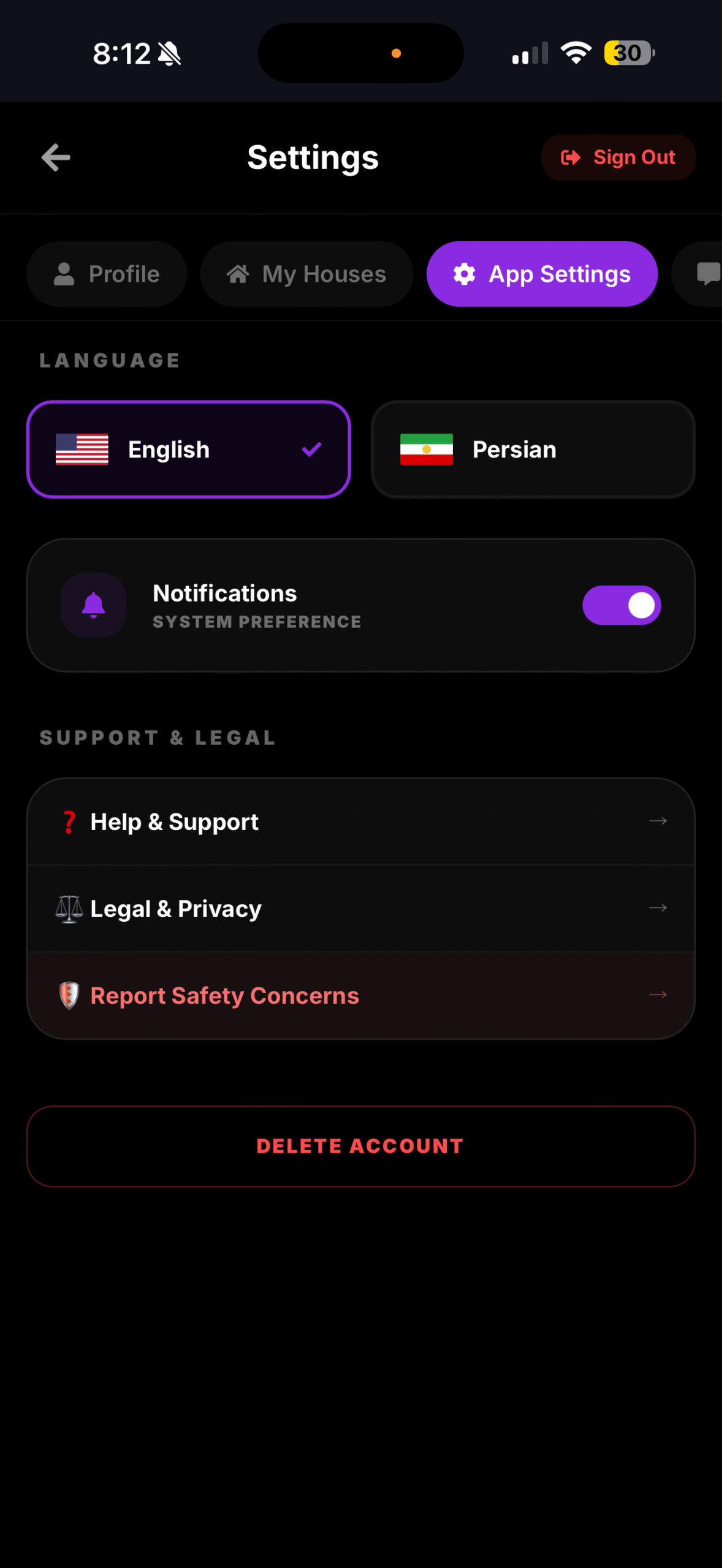
Task: Open Report Safety Concerns
Action: coord(360,995)
